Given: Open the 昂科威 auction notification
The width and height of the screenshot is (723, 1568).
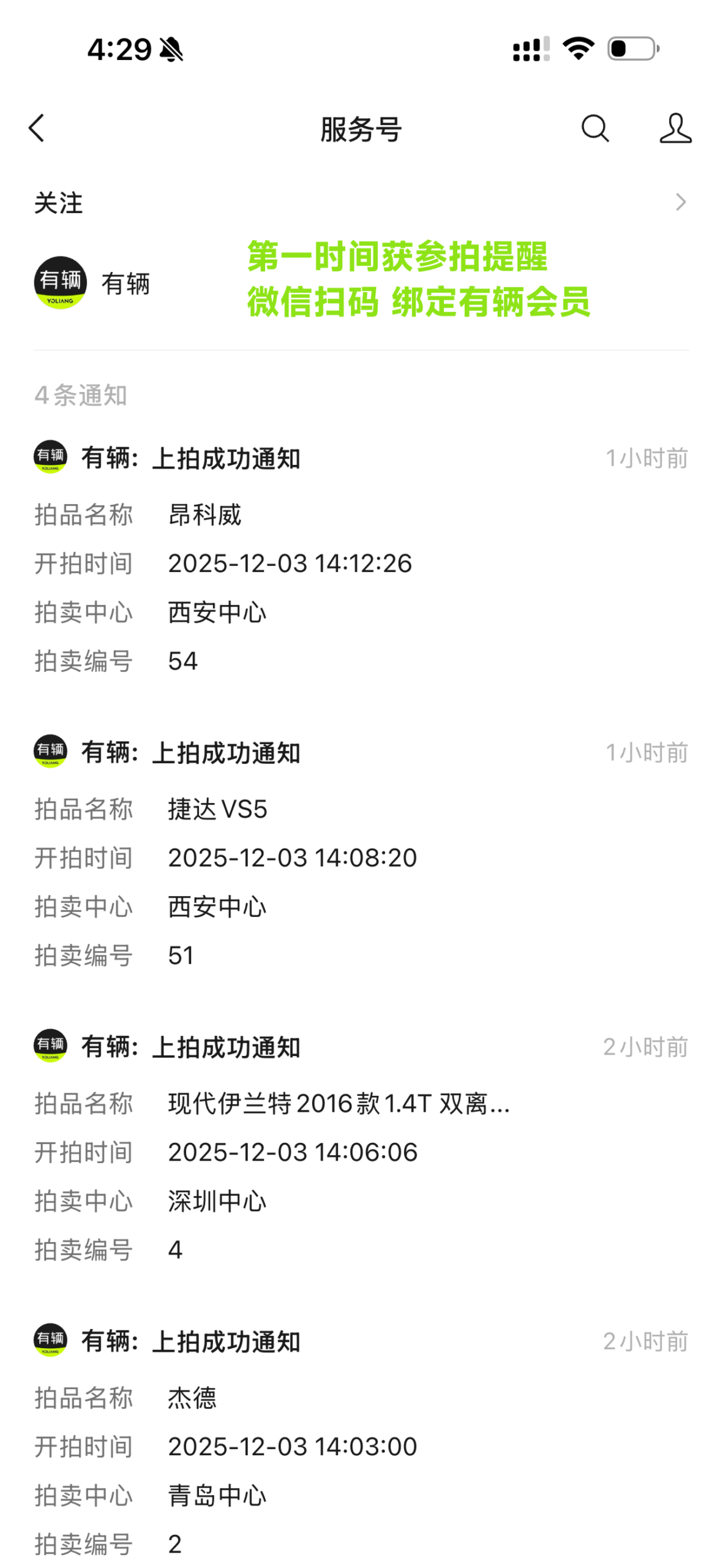Looking at the screenshot, I should [x=361, y=557].
